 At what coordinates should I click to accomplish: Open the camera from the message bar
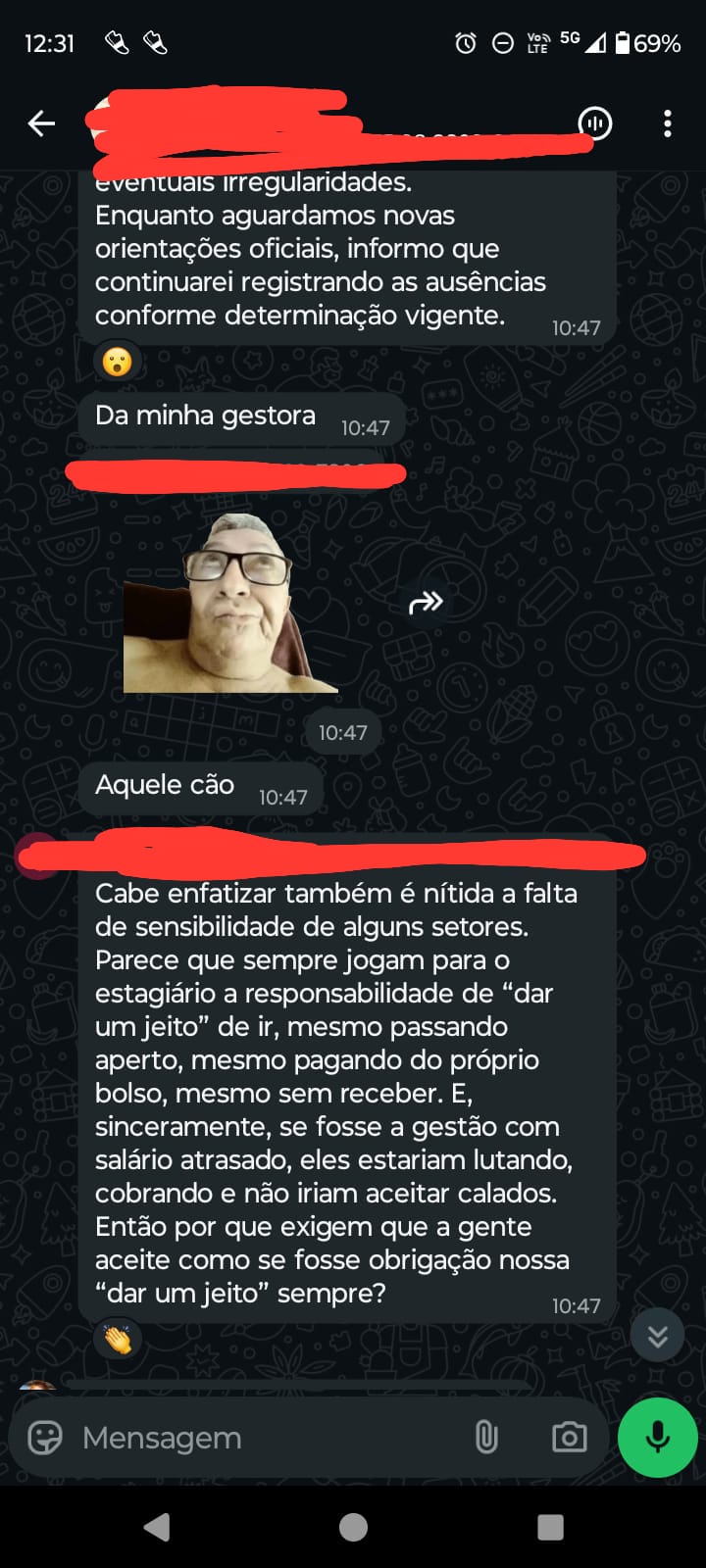tap(569, 1438)
